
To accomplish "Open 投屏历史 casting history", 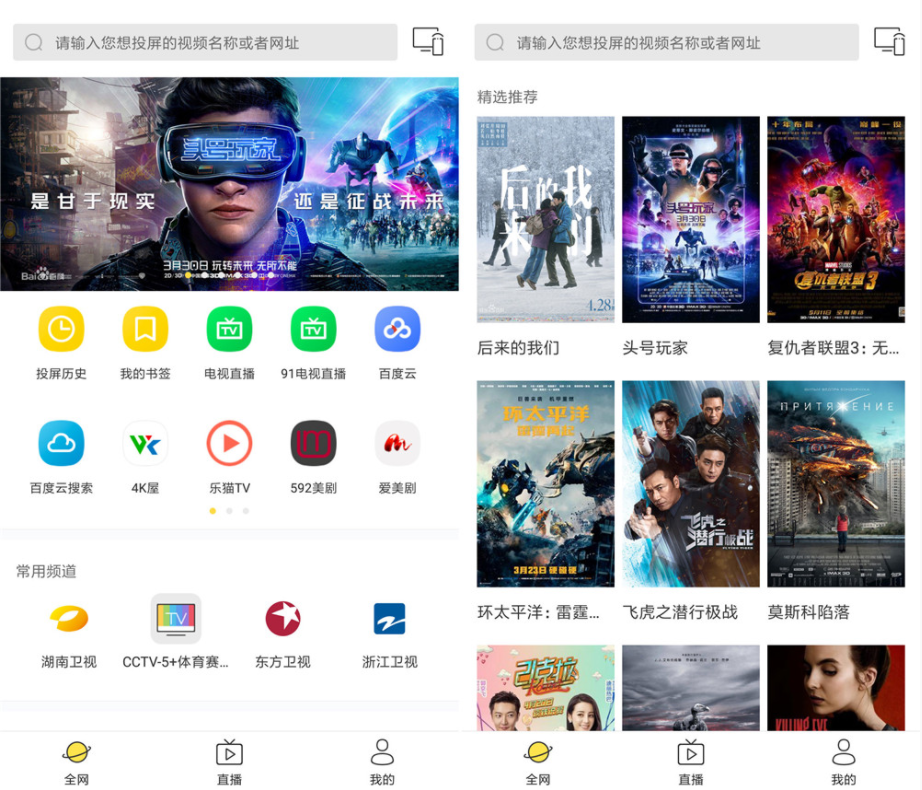I will click(x=61, y=330).
